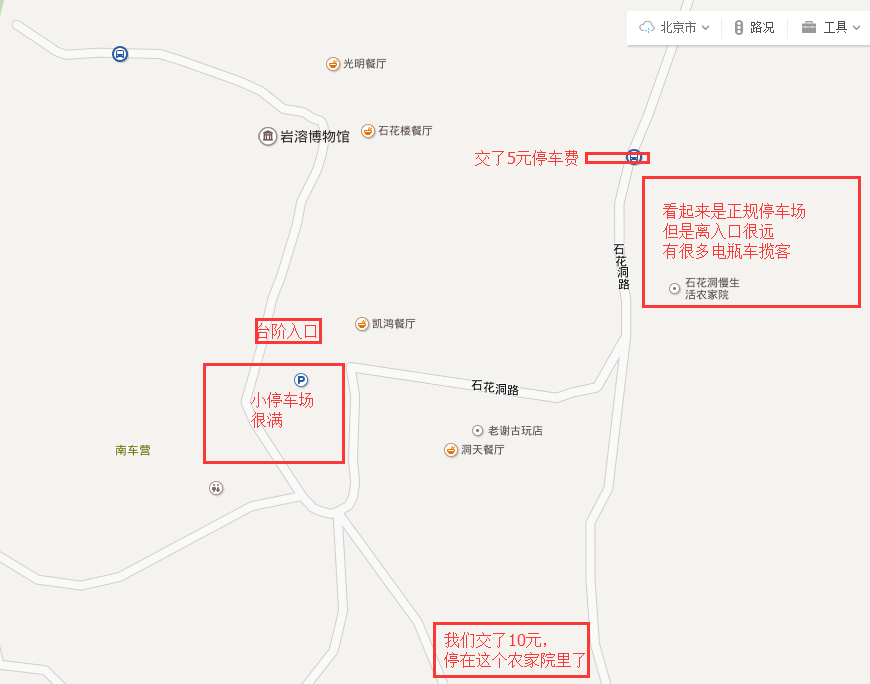Open the 光明餐厅 restaurant marker

coord(333,64)
